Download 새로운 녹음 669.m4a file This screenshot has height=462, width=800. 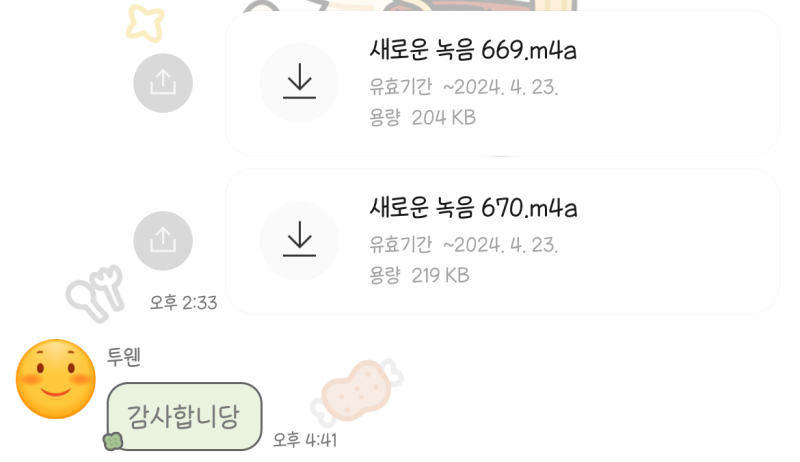pyautogui.click(x=299, y=82)
